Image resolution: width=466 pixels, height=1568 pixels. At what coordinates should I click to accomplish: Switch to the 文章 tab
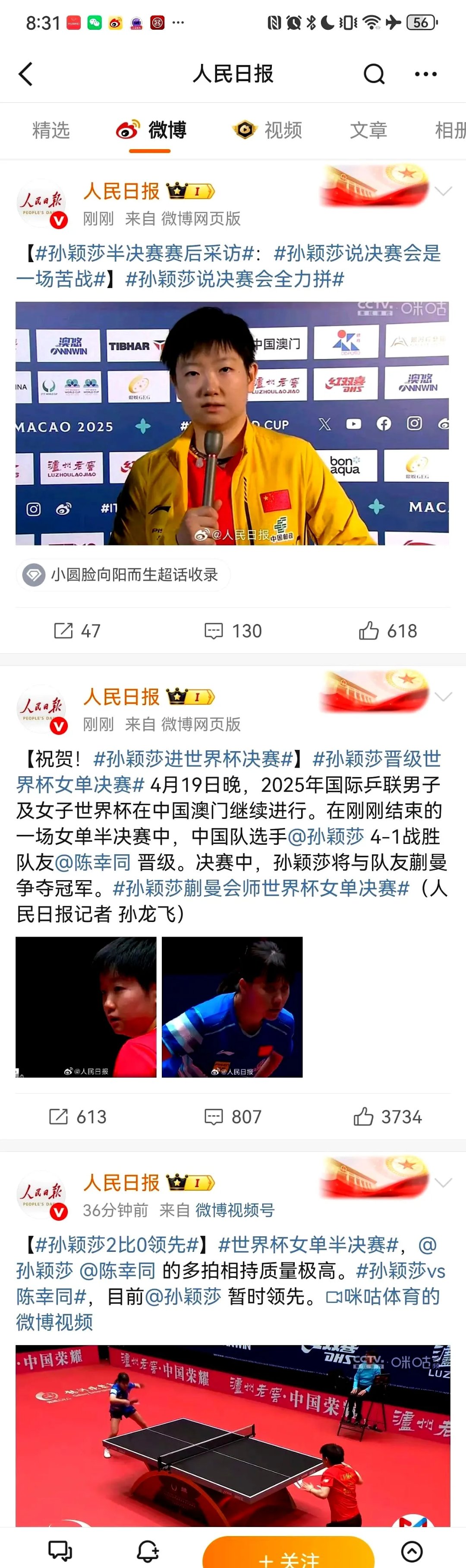pos(368,130)
